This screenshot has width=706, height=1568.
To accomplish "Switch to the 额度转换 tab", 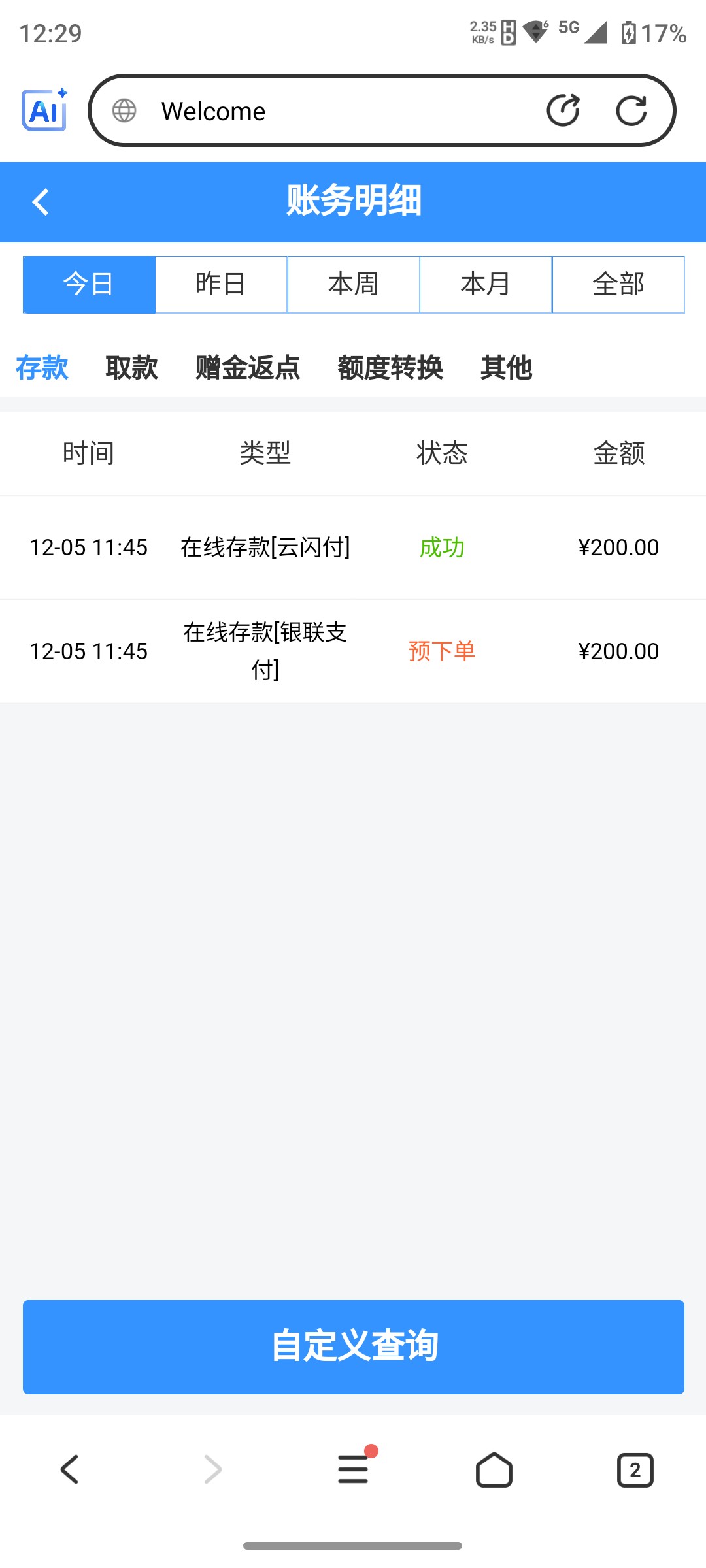I will (x=390, y=368).
